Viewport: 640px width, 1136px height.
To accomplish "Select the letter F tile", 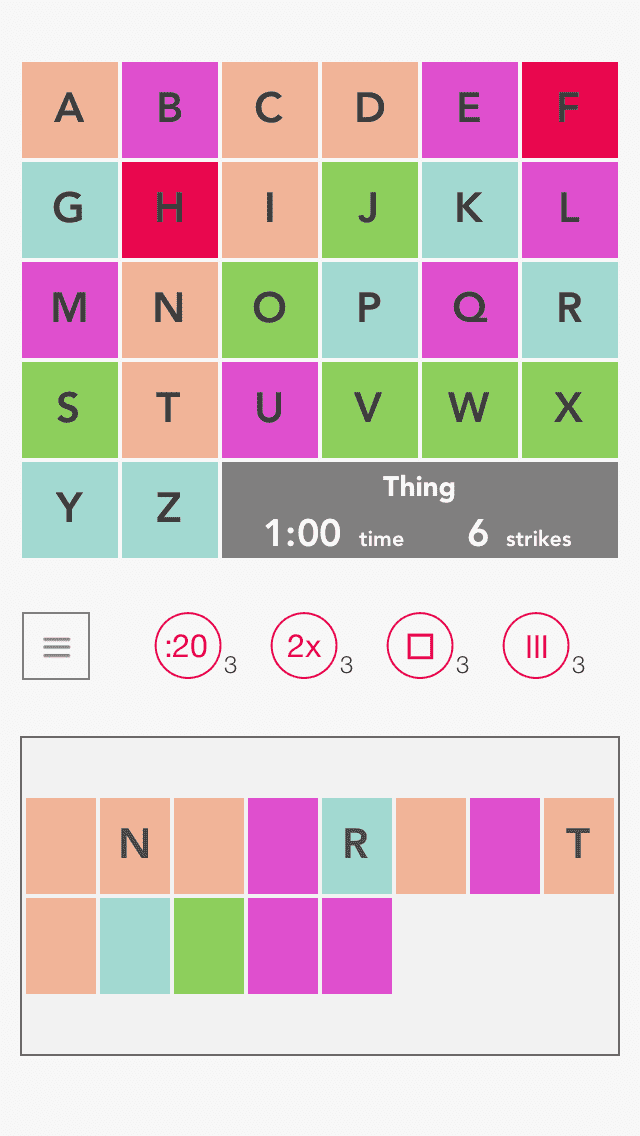I will point(569,109).
